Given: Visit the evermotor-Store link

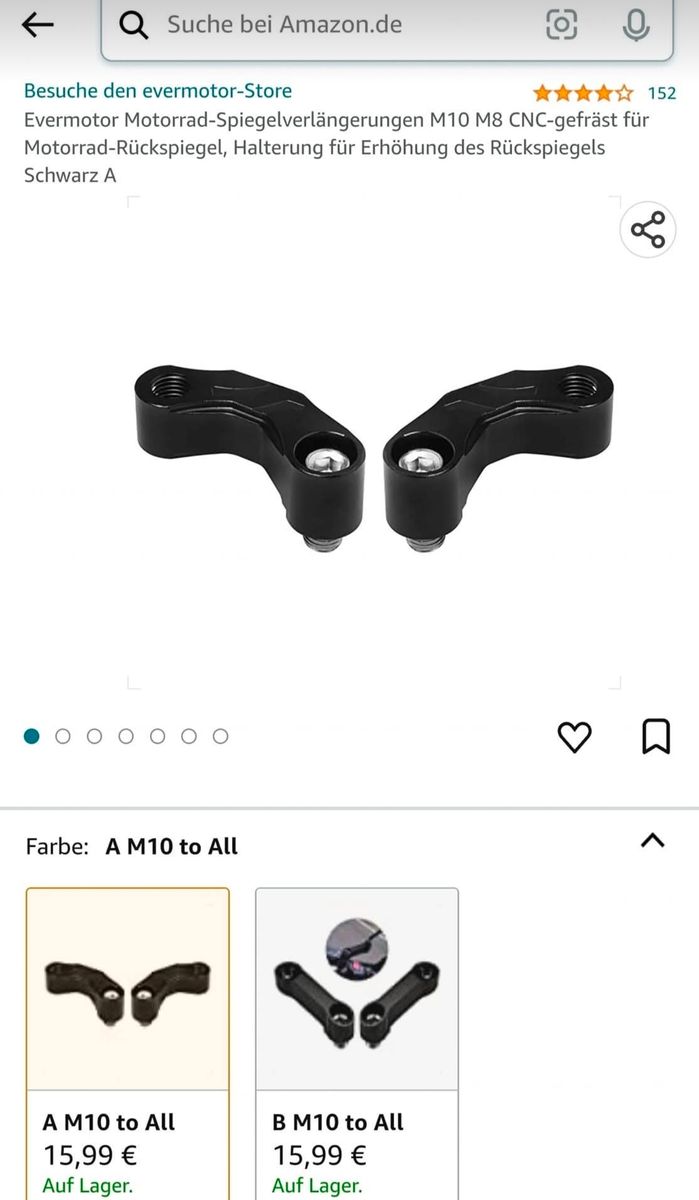Looking at the screenshot, I should pos(158,91).
